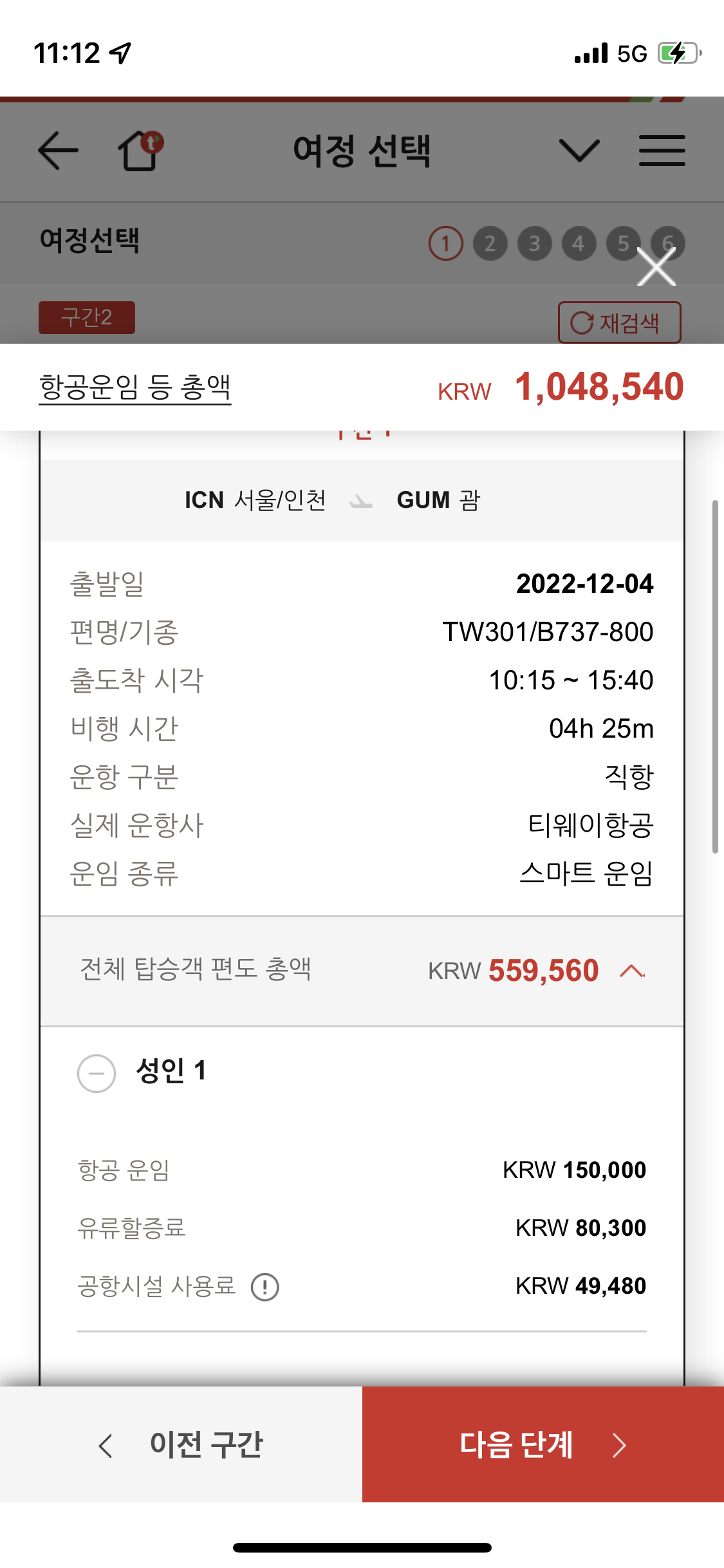This screenshot has height=1568, width=724.
Task: Go to the previous segment
Action: point(181,1444)
